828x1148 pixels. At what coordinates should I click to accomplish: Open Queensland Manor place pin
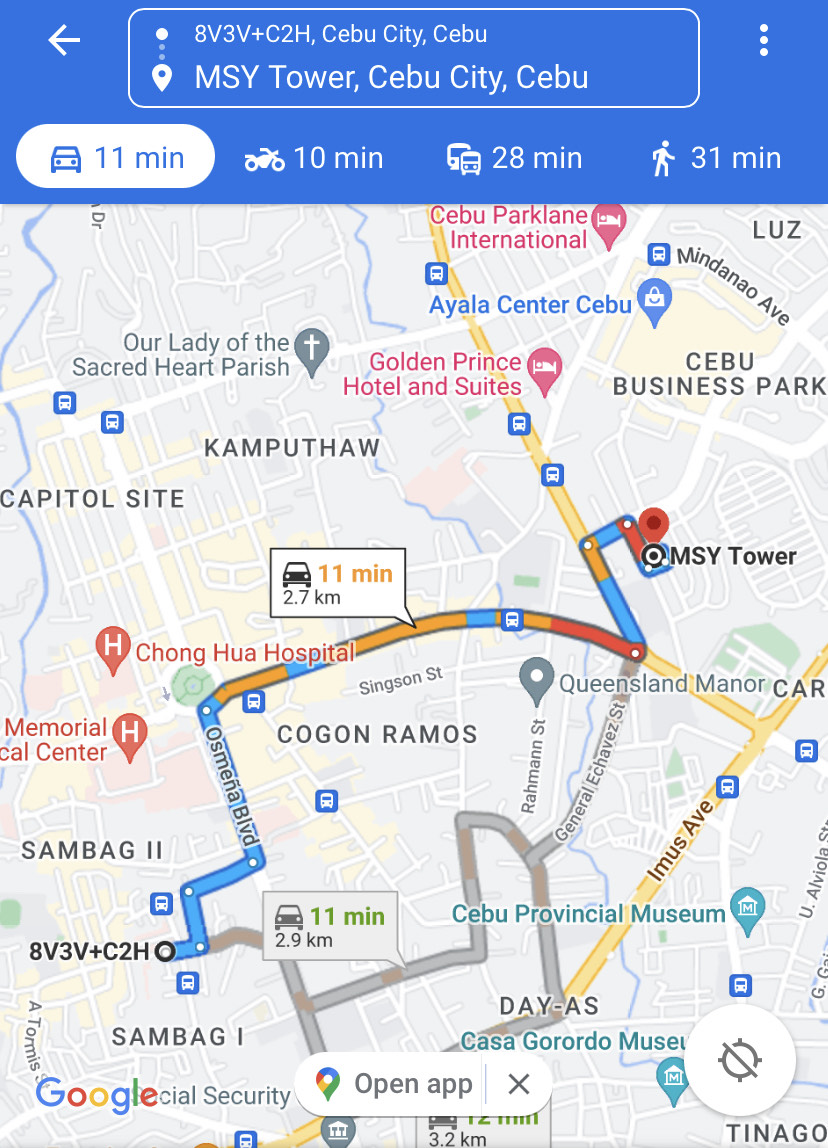coord(537,678)
